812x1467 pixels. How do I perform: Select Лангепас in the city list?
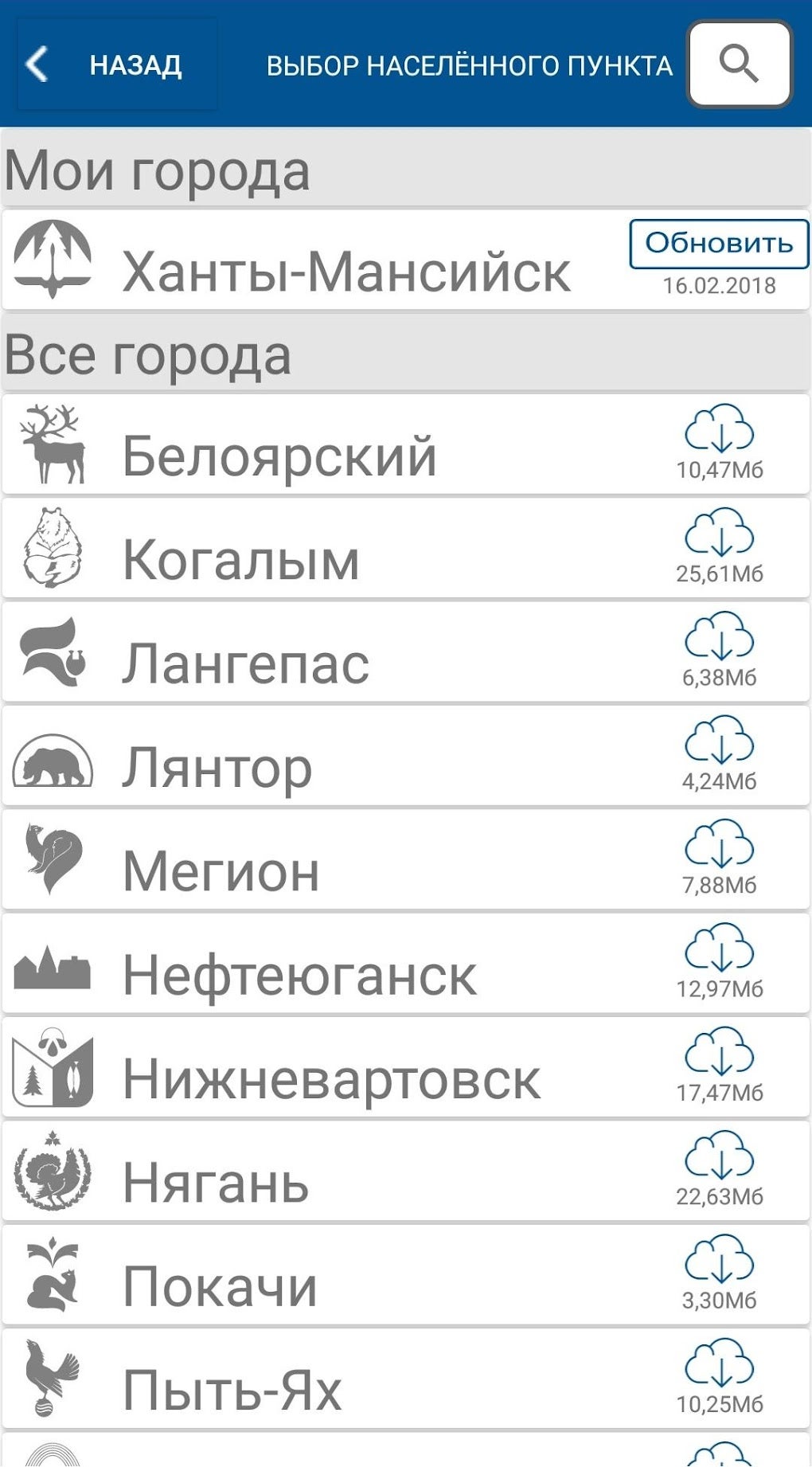[x=406, y=652]
